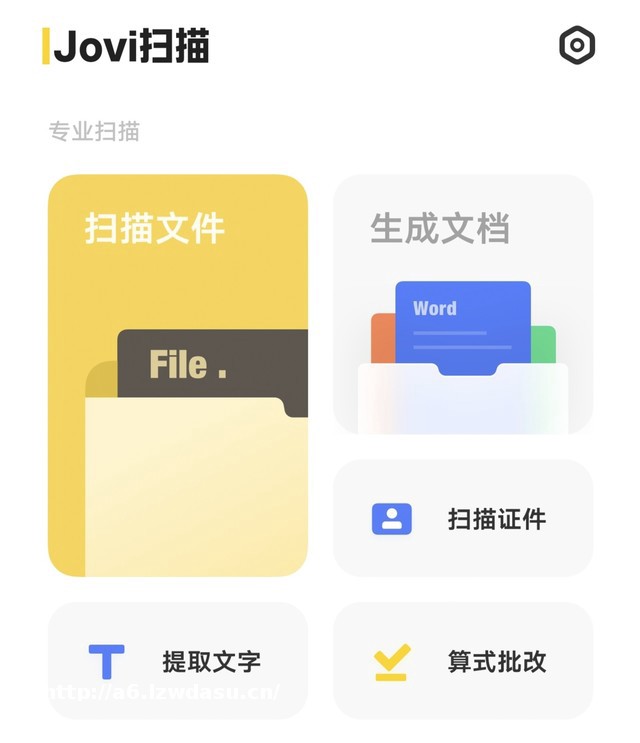Select 扫描证件 to scan an ID
The width and height of the screenshot is (640, 743).
[462, 519]
